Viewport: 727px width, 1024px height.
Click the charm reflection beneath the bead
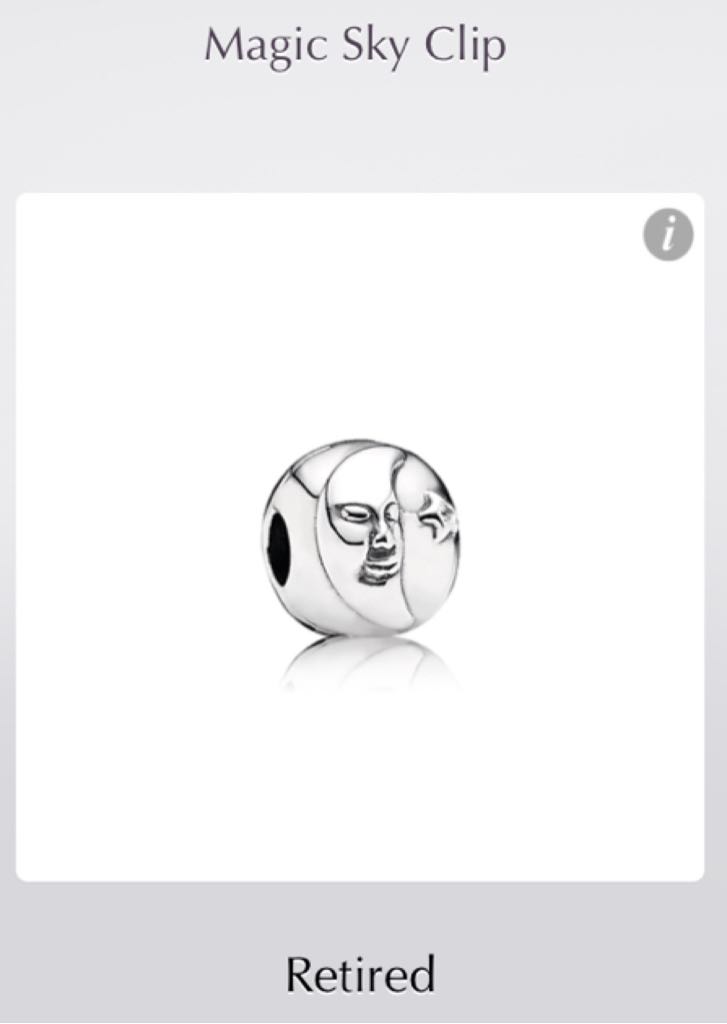tap(365, 660)
